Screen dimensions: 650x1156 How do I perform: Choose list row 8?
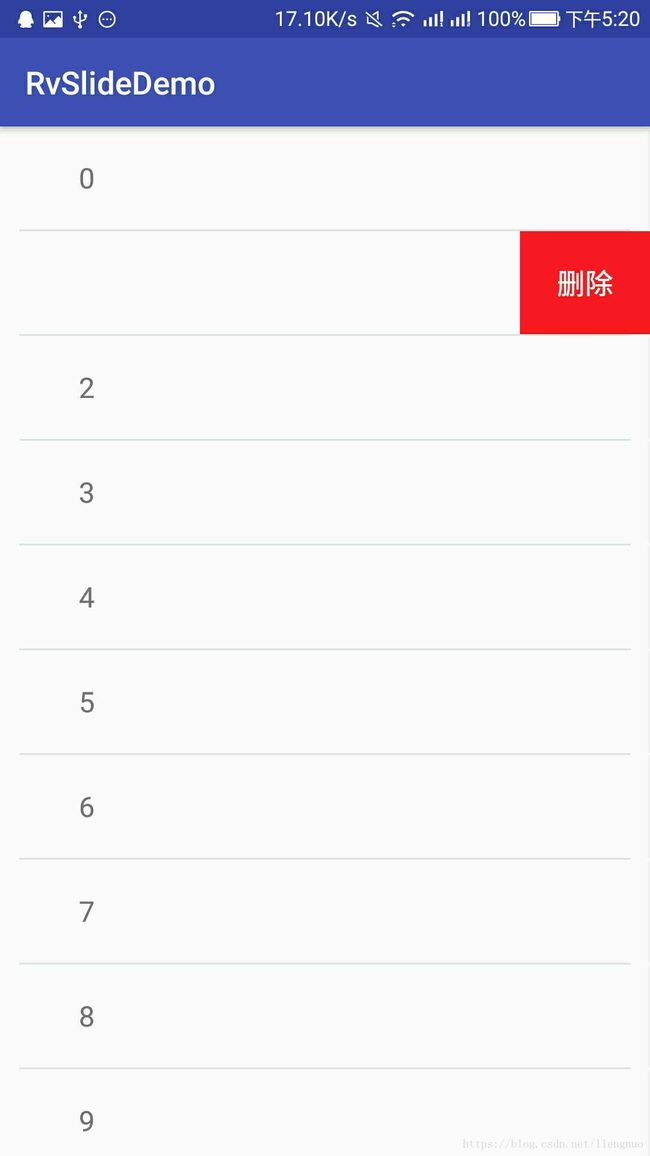[325, 1016]
